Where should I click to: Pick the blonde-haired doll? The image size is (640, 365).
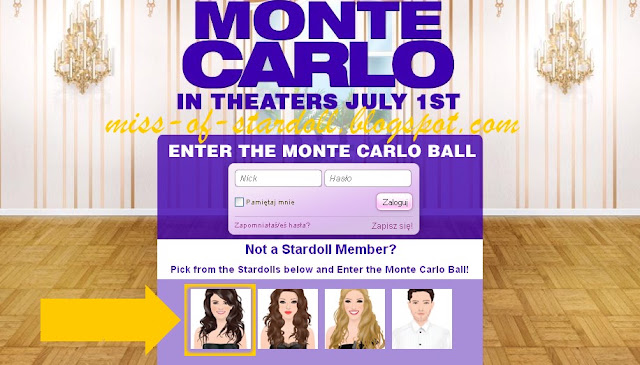[x=355, y=319]
